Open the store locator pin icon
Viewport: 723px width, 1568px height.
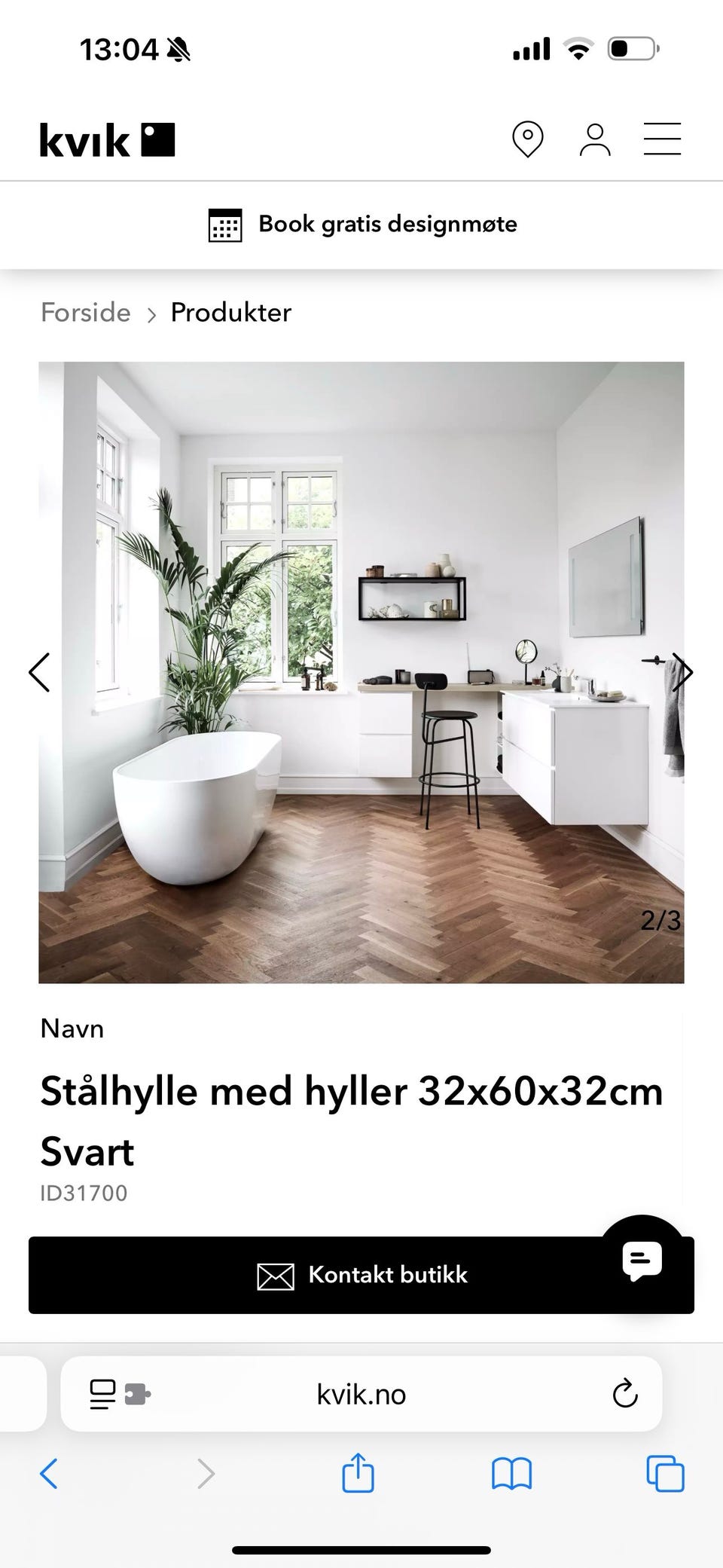pyautogui.click(x=526, y=139)
